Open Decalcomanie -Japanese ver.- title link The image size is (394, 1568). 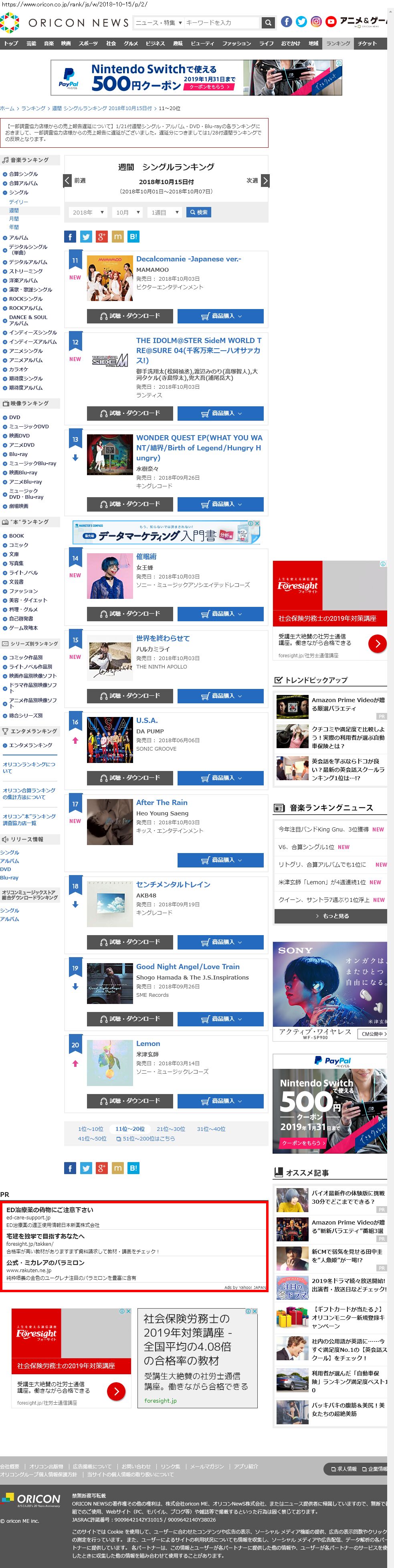point(188,259)
